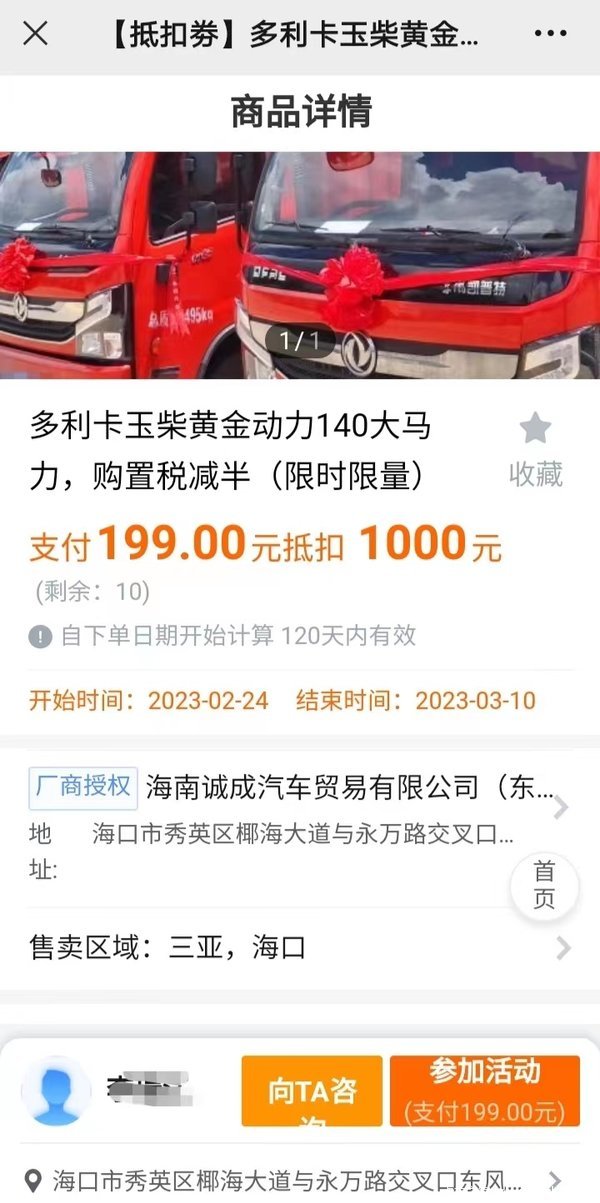Image resolution: width=600 pixels, height=1203 pixels.
Task: Tap the 收藏 star to favorite this item
Action: click(535, 447)
